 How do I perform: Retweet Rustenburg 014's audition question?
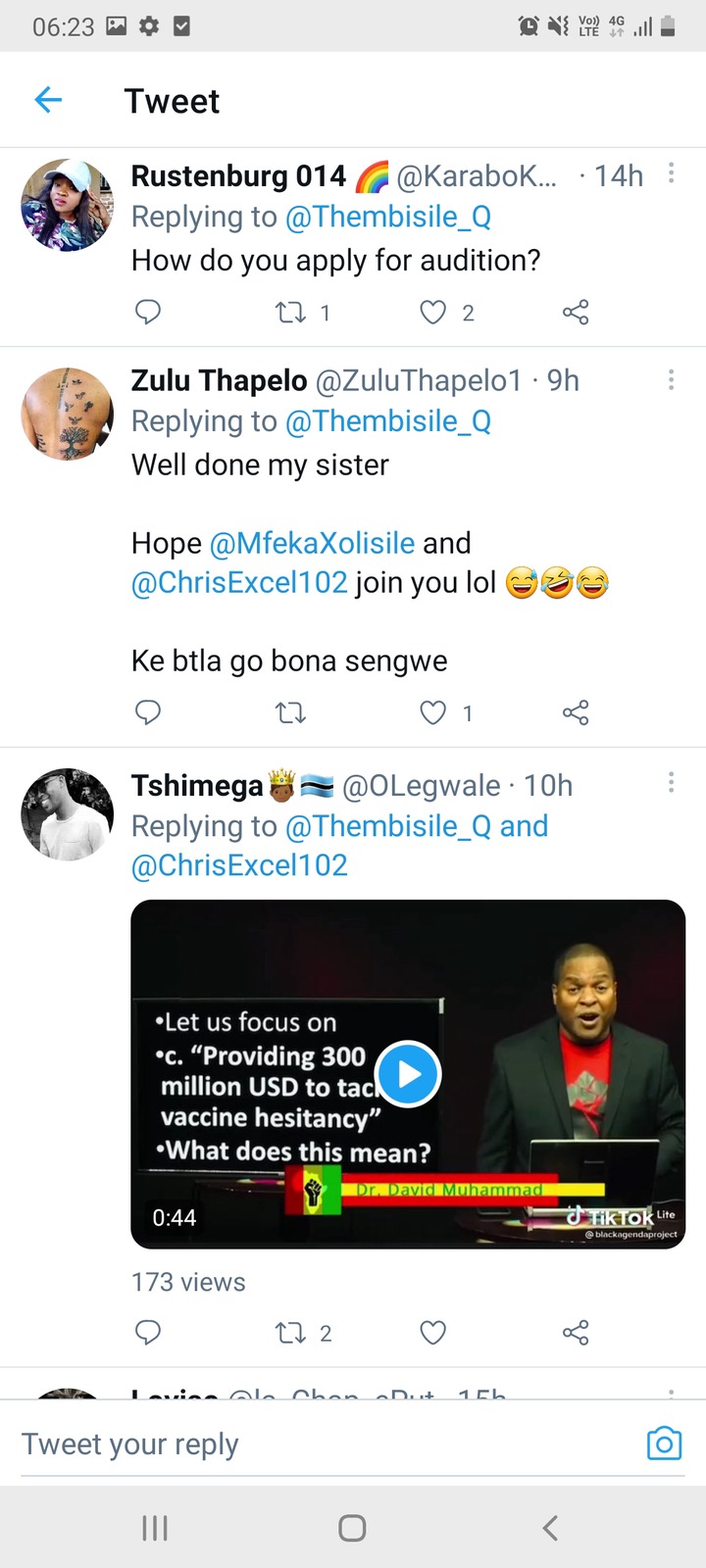pyautogui.click(x=291, y=313)
